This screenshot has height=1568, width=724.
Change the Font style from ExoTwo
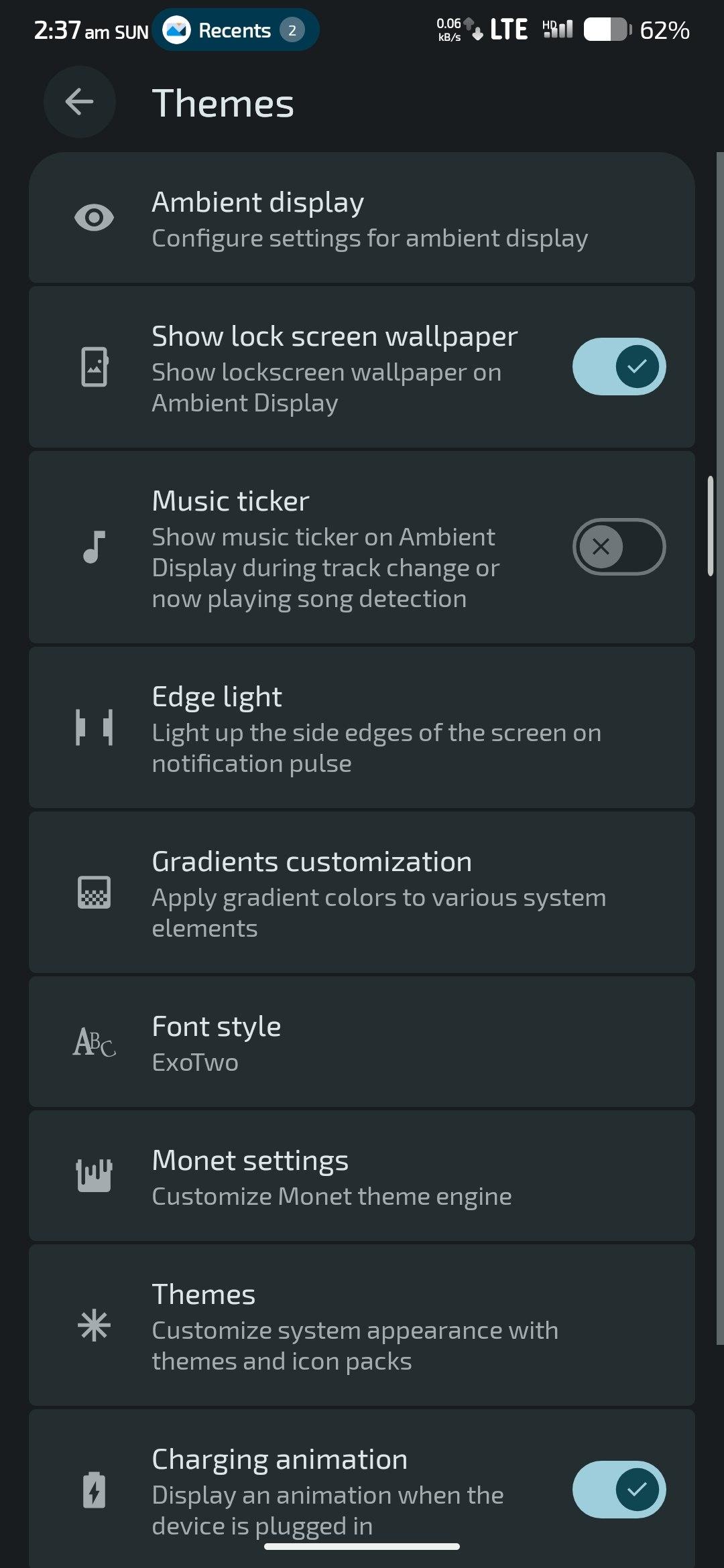(x=362, y=1043)
